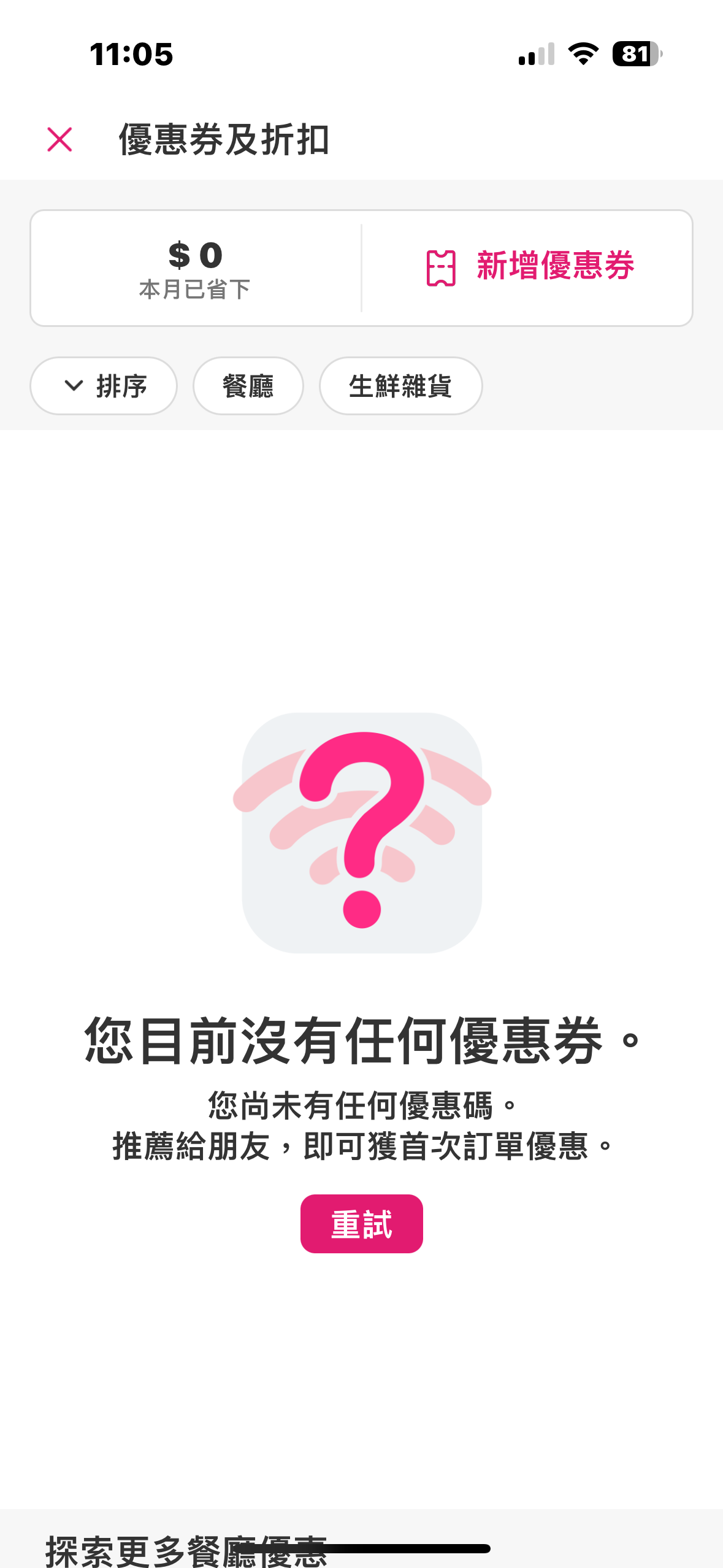Expand the 排序 sort dropdown

[104, 386]
